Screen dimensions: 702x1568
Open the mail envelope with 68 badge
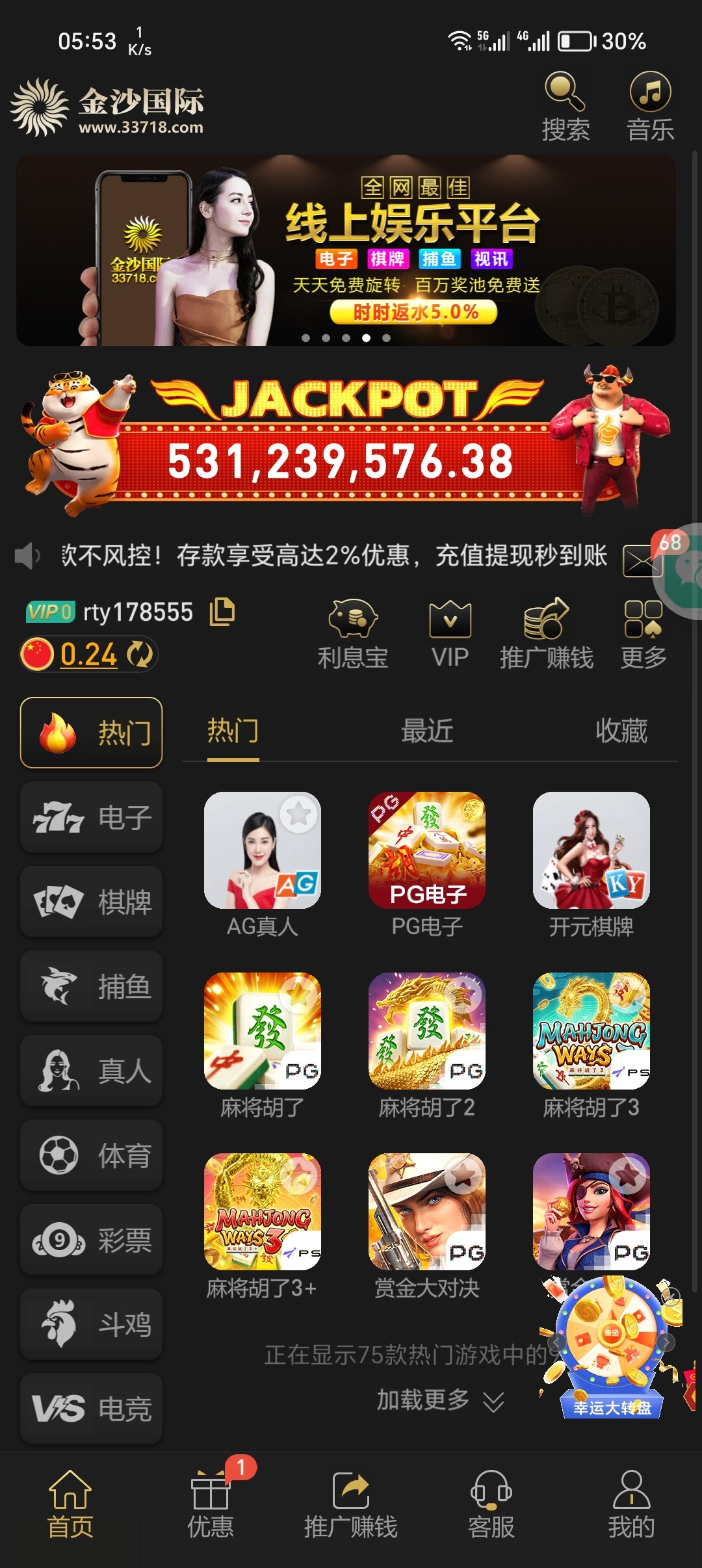coord(642,560)
